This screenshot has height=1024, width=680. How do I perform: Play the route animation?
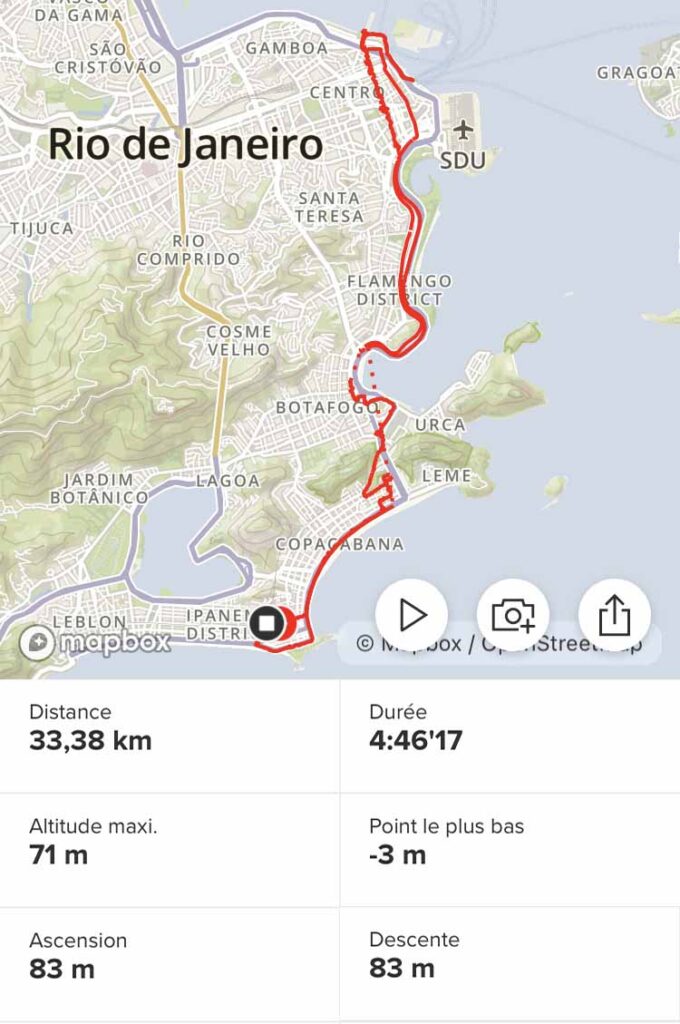[x=411, y=616]
